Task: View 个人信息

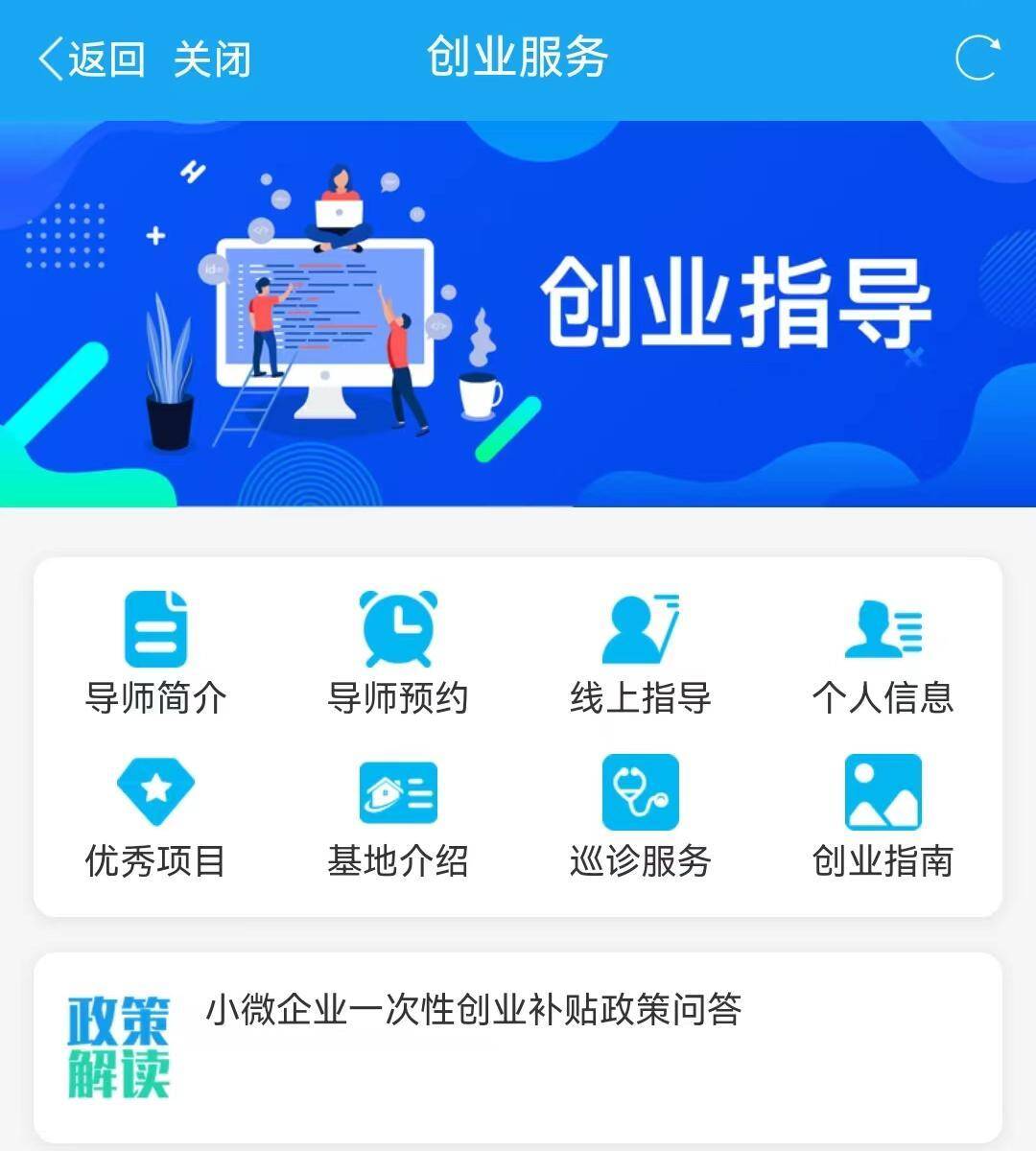Action: pyautogui.click(x=883, y=653)
